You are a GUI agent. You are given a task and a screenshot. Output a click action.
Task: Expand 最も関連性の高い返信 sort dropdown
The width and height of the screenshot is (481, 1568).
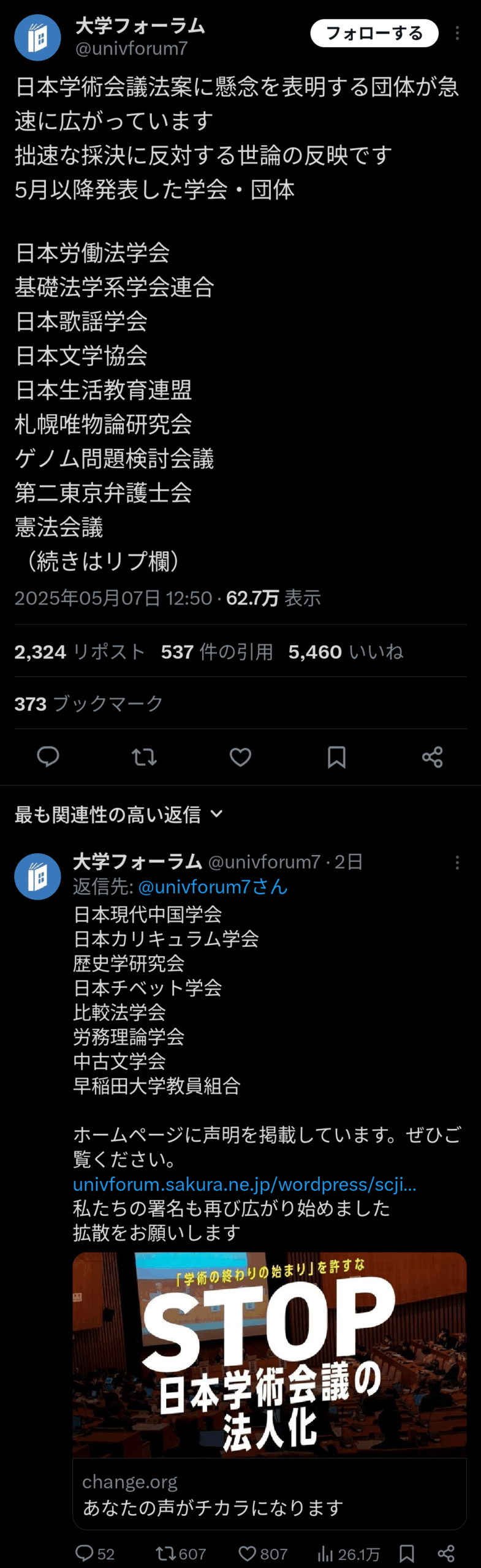(119, 814)
